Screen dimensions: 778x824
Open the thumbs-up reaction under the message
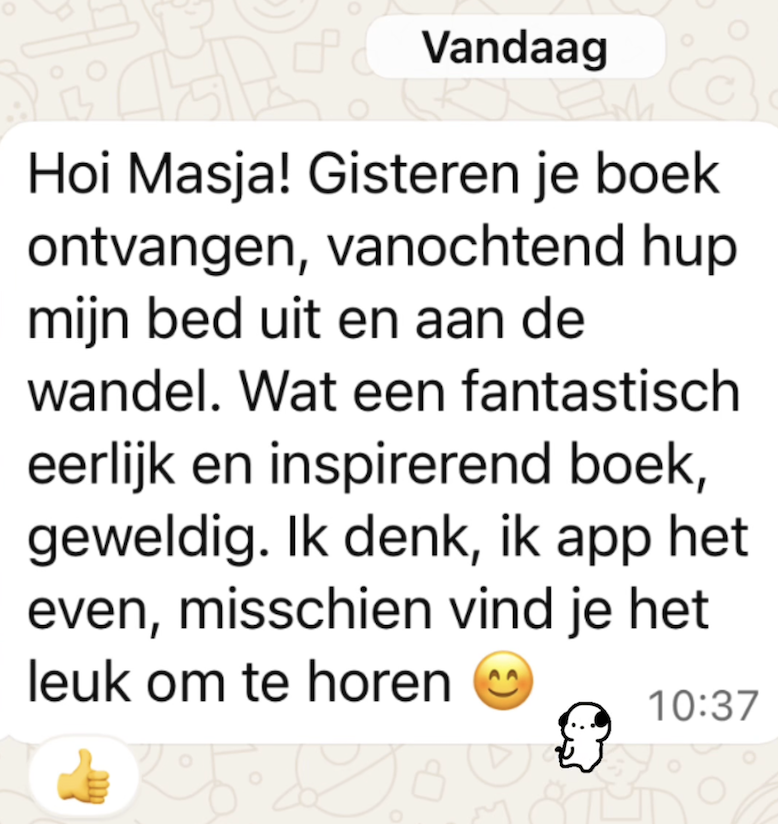(x=83, y=775)
